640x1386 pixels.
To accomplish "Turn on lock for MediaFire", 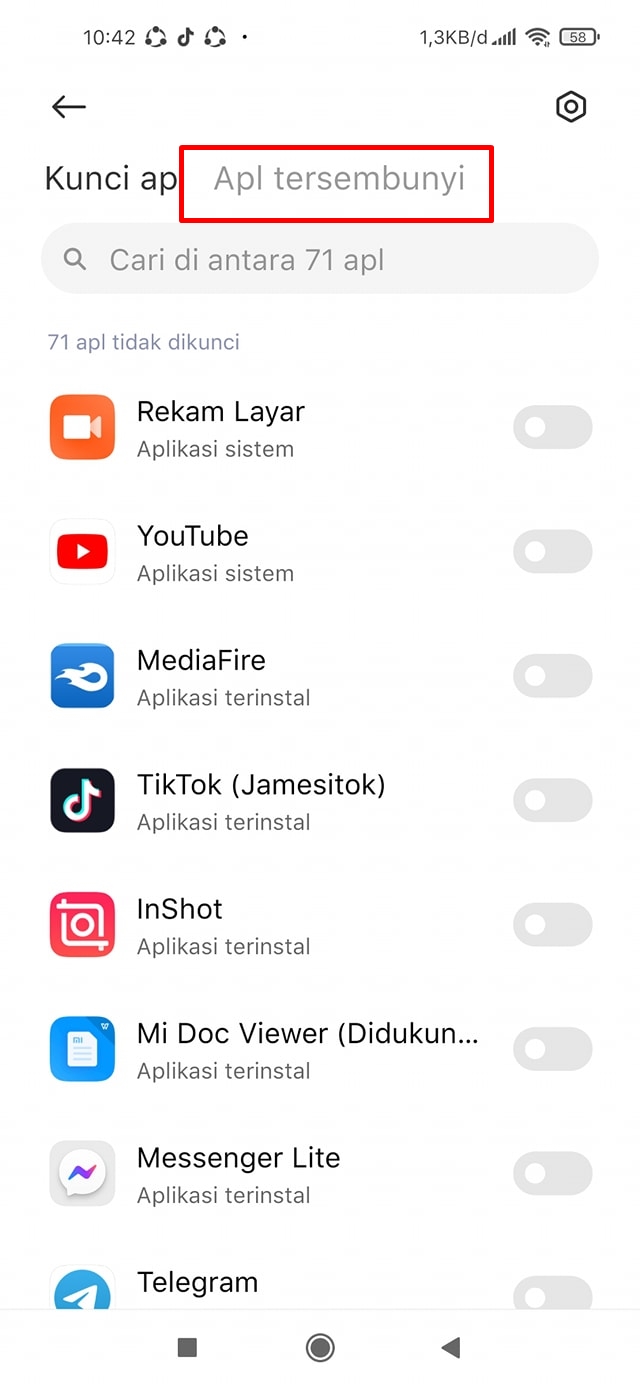I will (x=552, y=676).
